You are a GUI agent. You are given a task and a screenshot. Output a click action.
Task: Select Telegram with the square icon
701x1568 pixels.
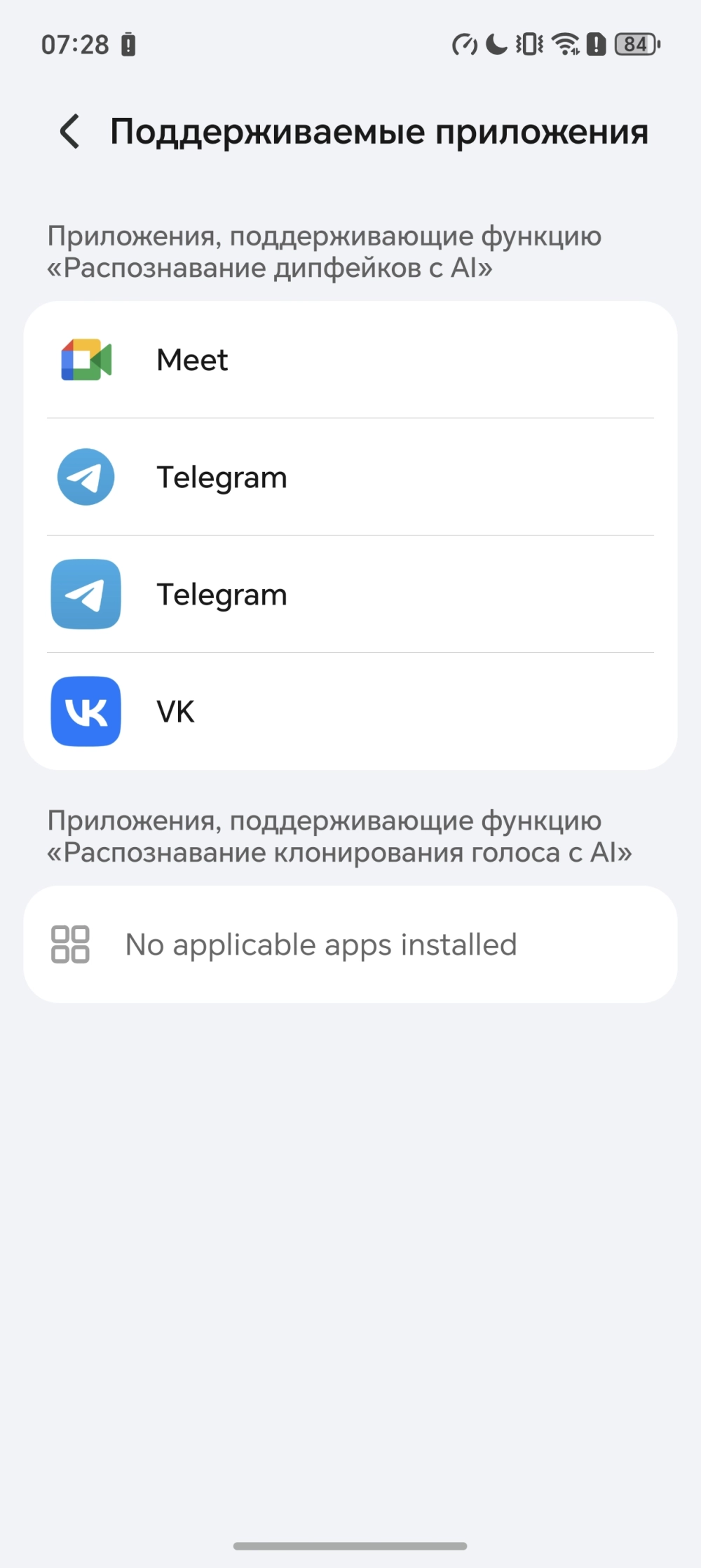(349, 594)
